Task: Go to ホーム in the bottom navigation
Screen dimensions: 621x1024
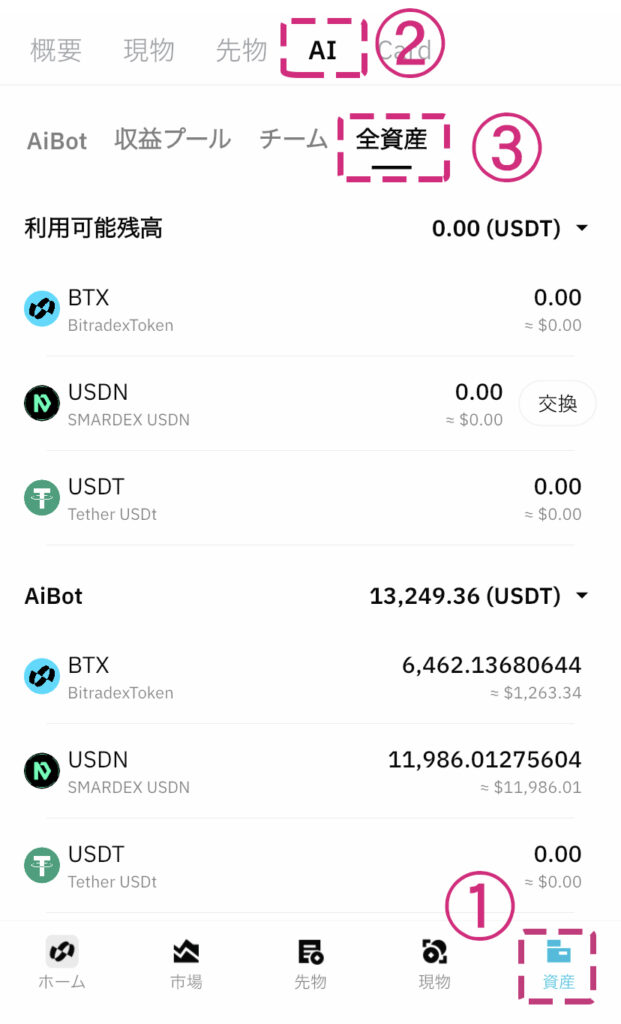Action: click(x=62, y=964)
